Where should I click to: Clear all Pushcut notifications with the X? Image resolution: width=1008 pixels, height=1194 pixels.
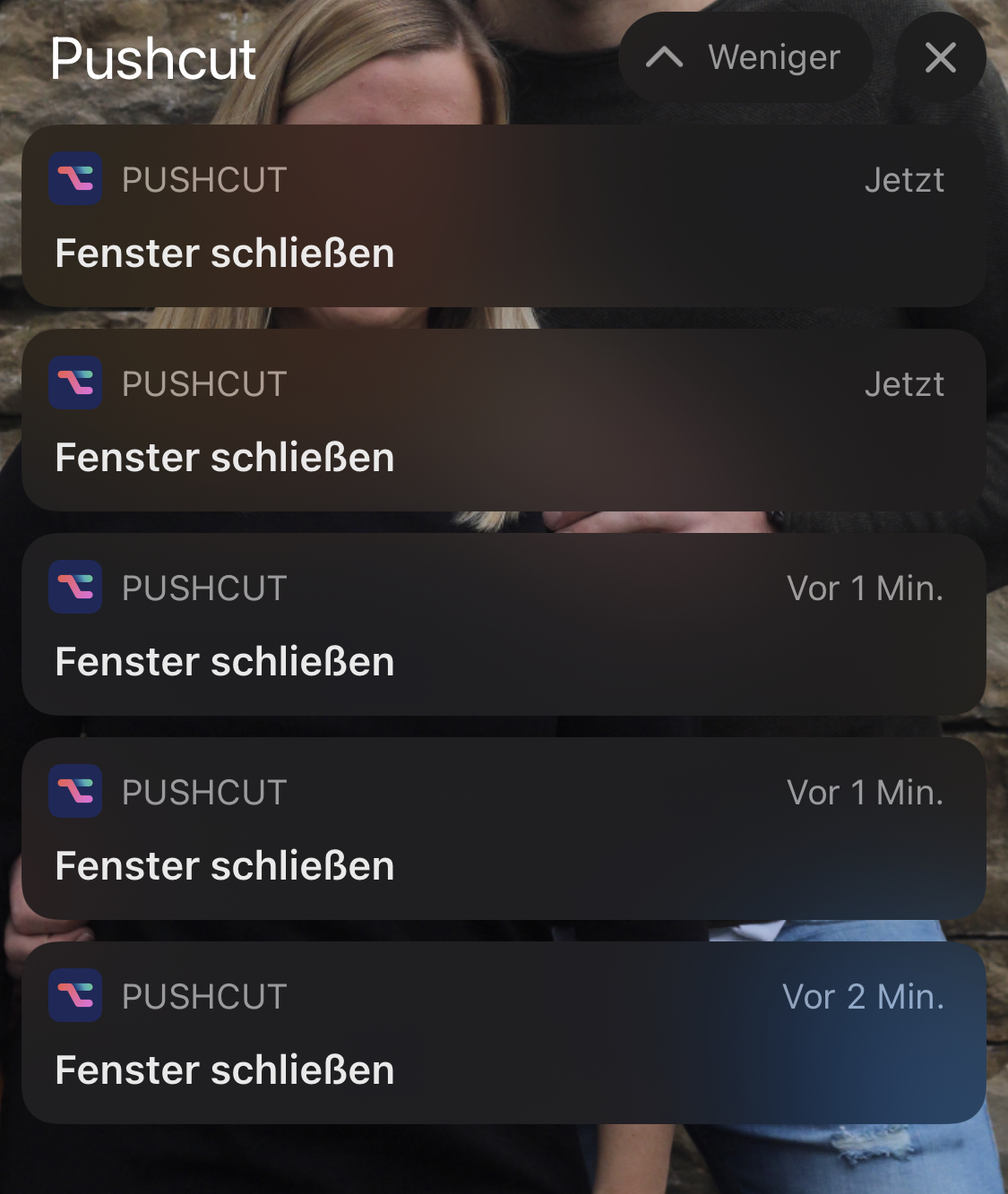(940, 57)
